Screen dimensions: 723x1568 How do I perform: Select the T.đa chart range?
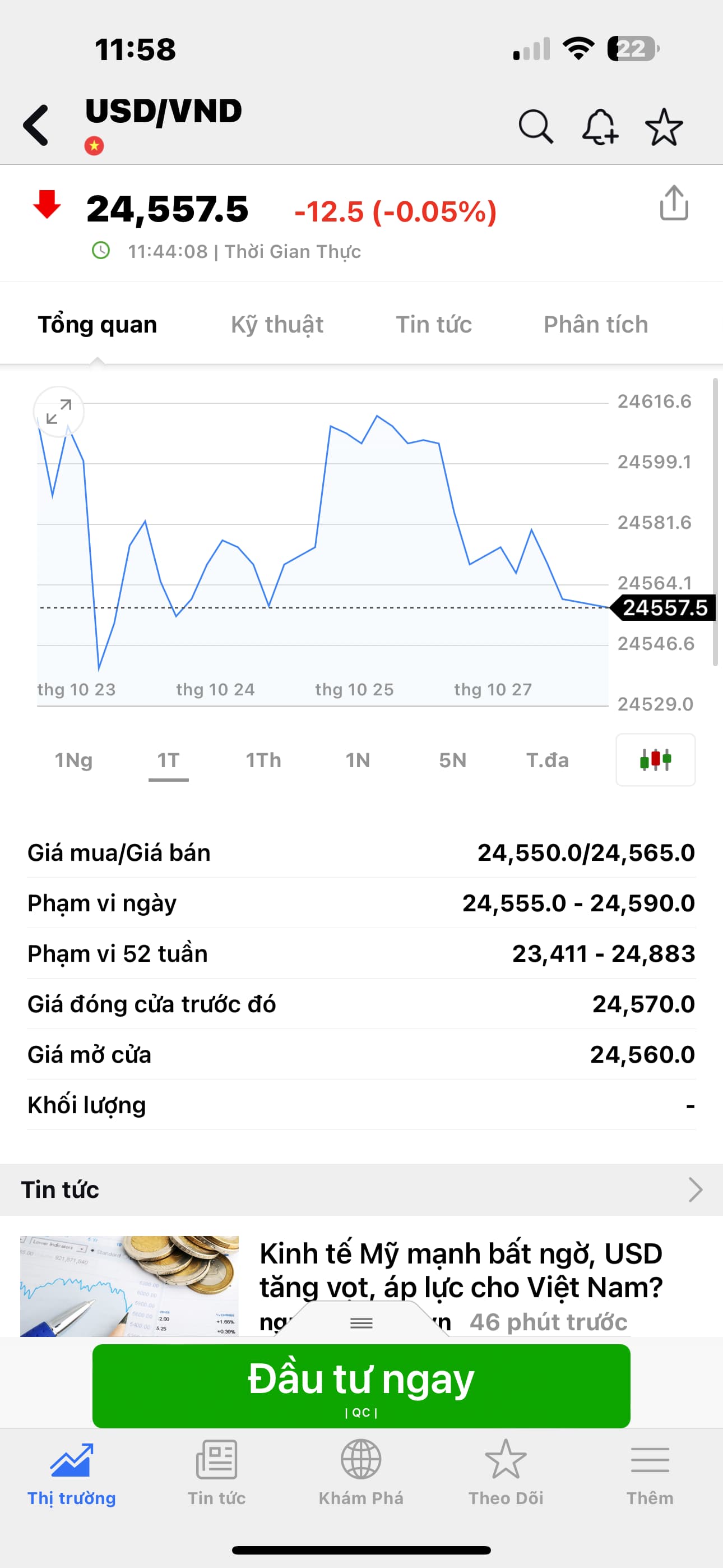pos(547,760)
